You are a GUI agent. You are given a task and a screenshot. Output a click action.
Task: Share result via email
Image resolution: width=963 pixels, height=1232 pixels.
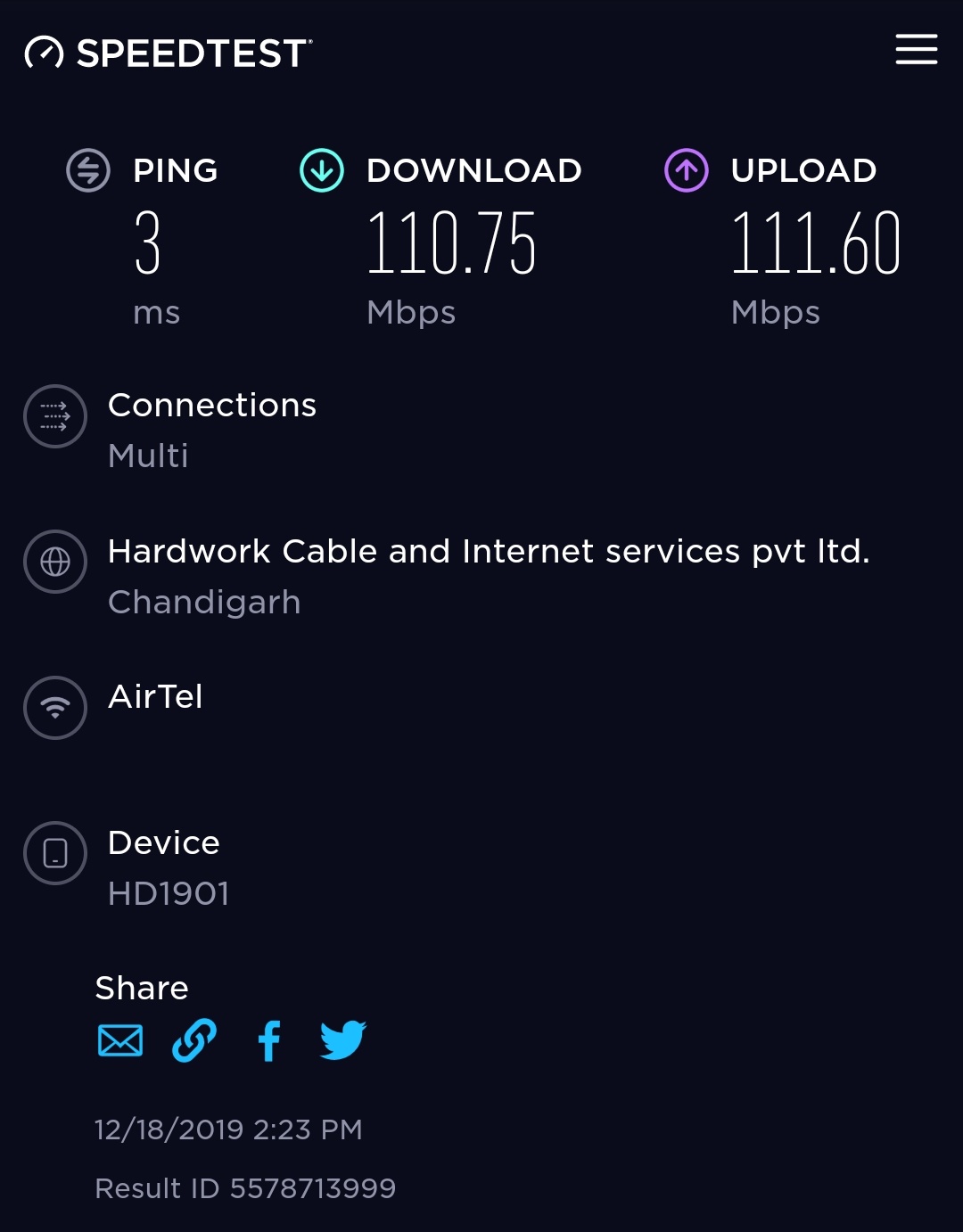[x=120, y=1040]
